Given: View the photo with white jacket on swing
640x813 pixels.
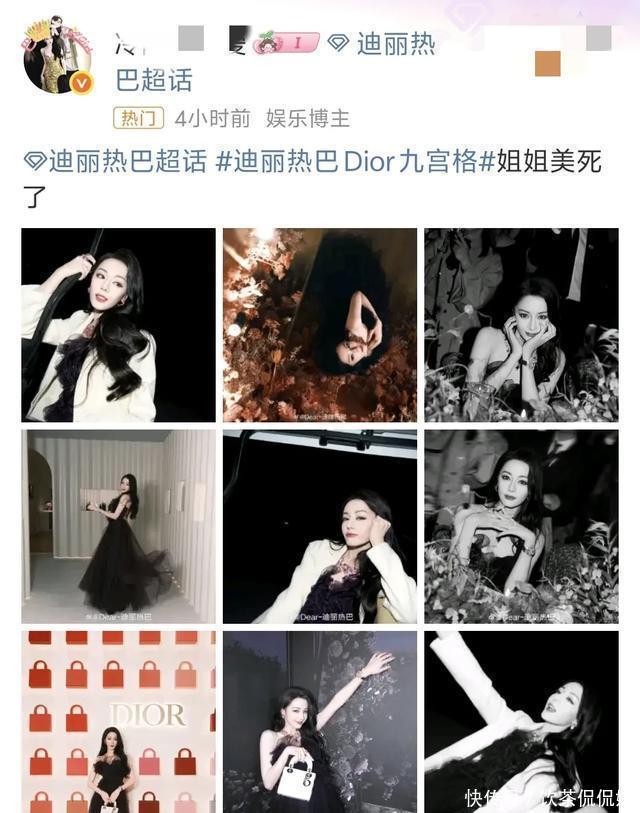Looking at the screenshot, I should (x=118, y=325).
